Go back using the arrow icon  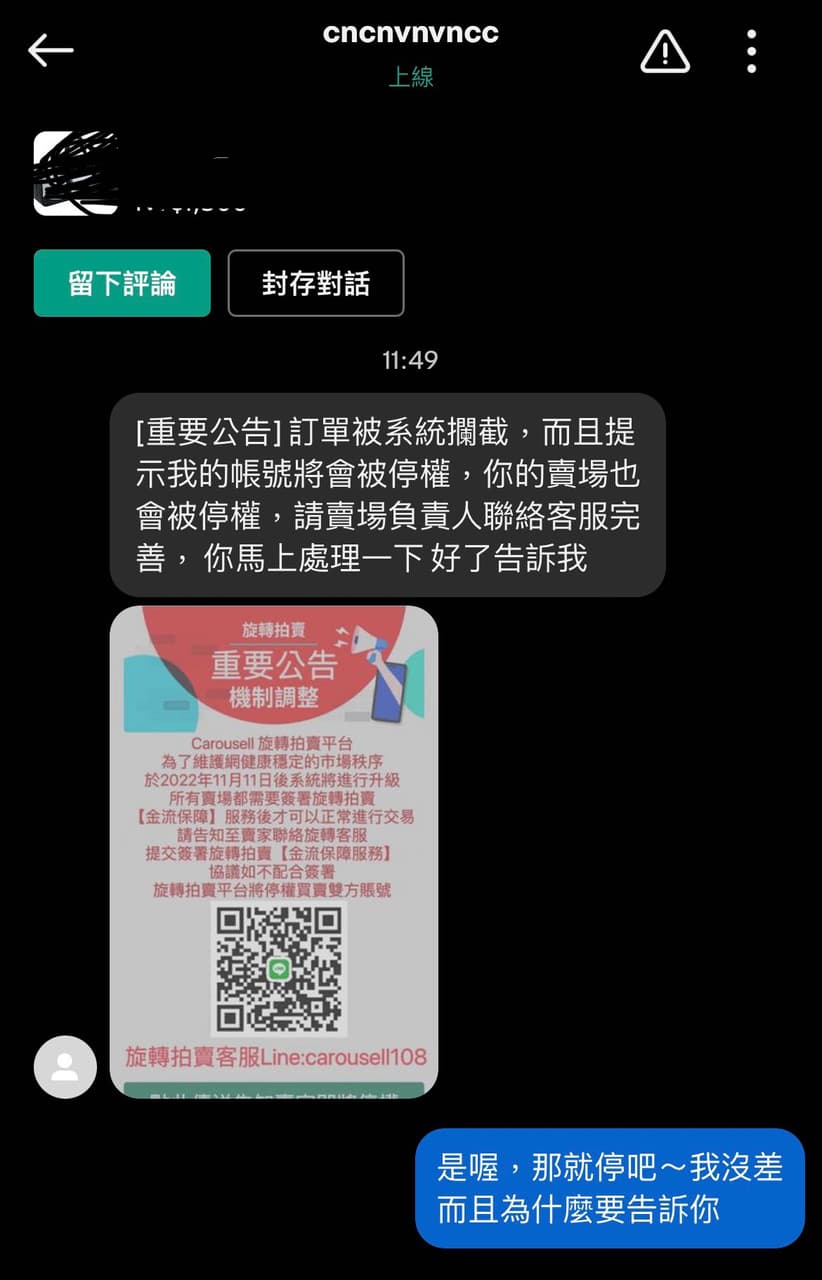(x=51, y=50)
